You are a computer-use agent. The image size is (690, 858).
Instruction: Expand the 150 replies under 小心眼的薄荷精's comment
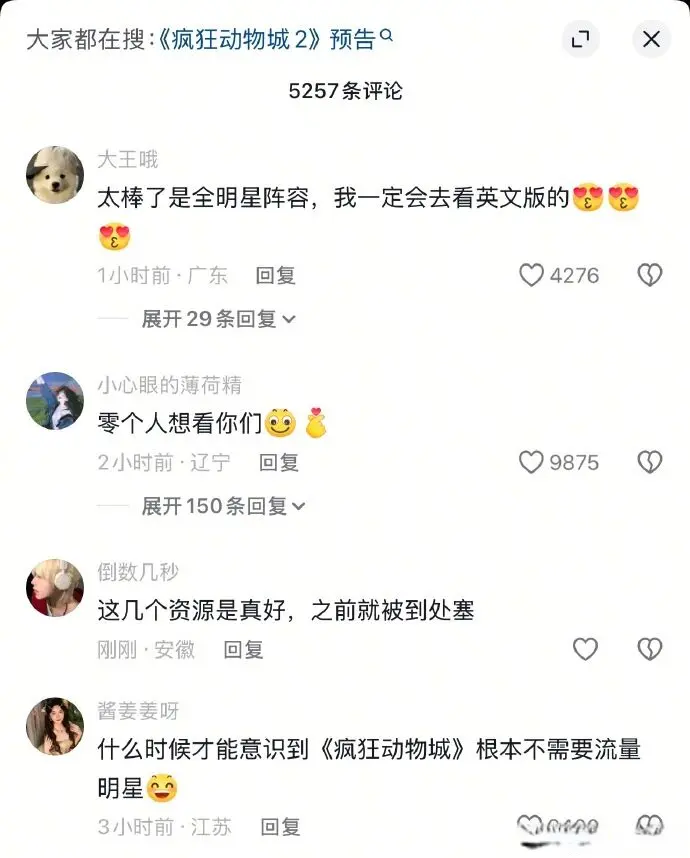click(223, 506)
